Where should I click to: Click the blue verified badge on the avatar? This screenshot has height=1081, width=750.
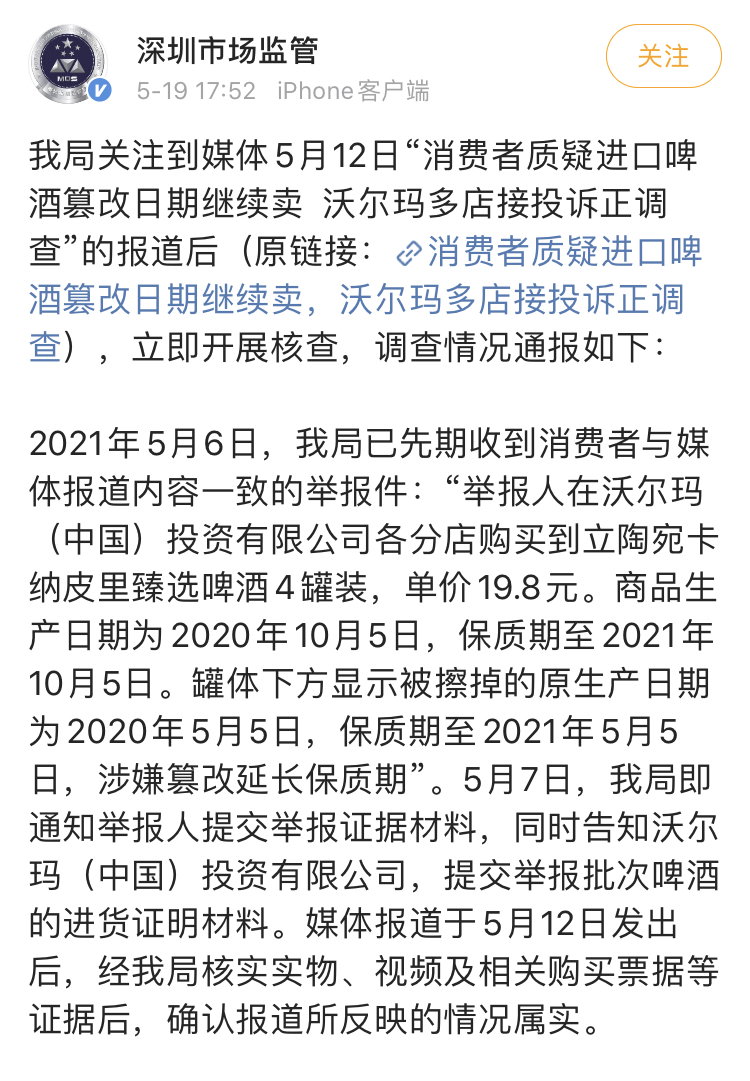click(101, 89)
